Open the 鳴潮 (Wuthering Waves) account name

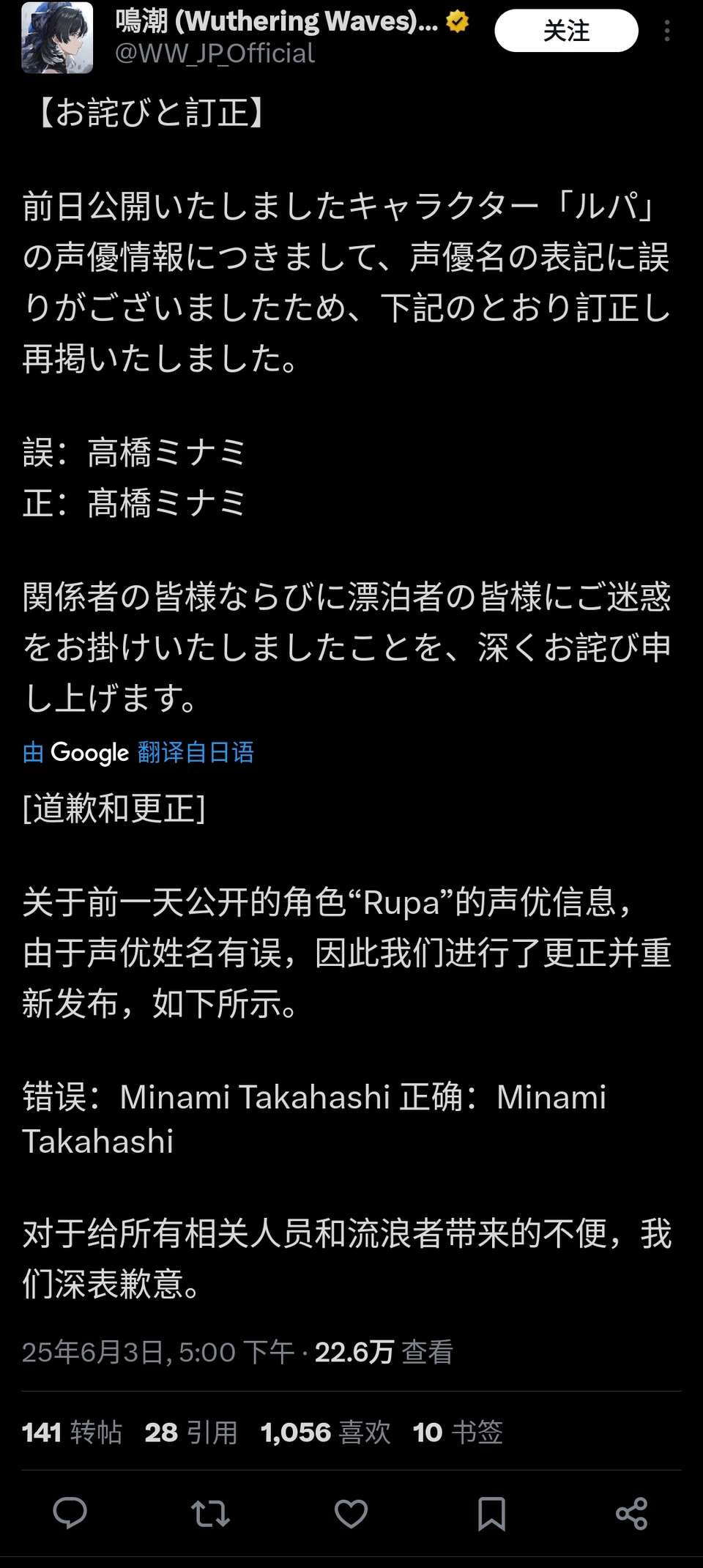click(x=277, y=21)
